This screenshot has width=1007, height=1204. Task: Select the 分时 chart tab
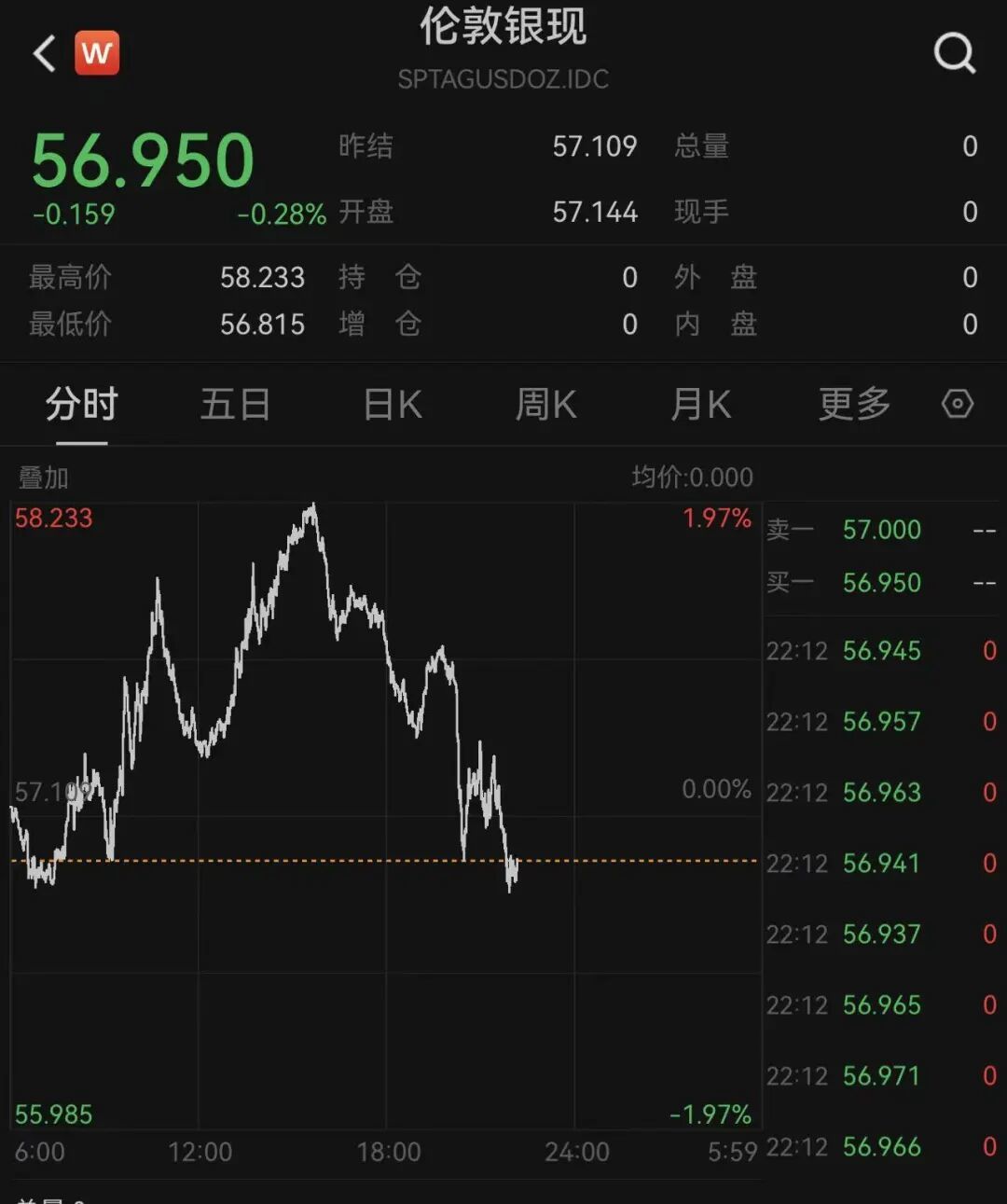[82, 405]
